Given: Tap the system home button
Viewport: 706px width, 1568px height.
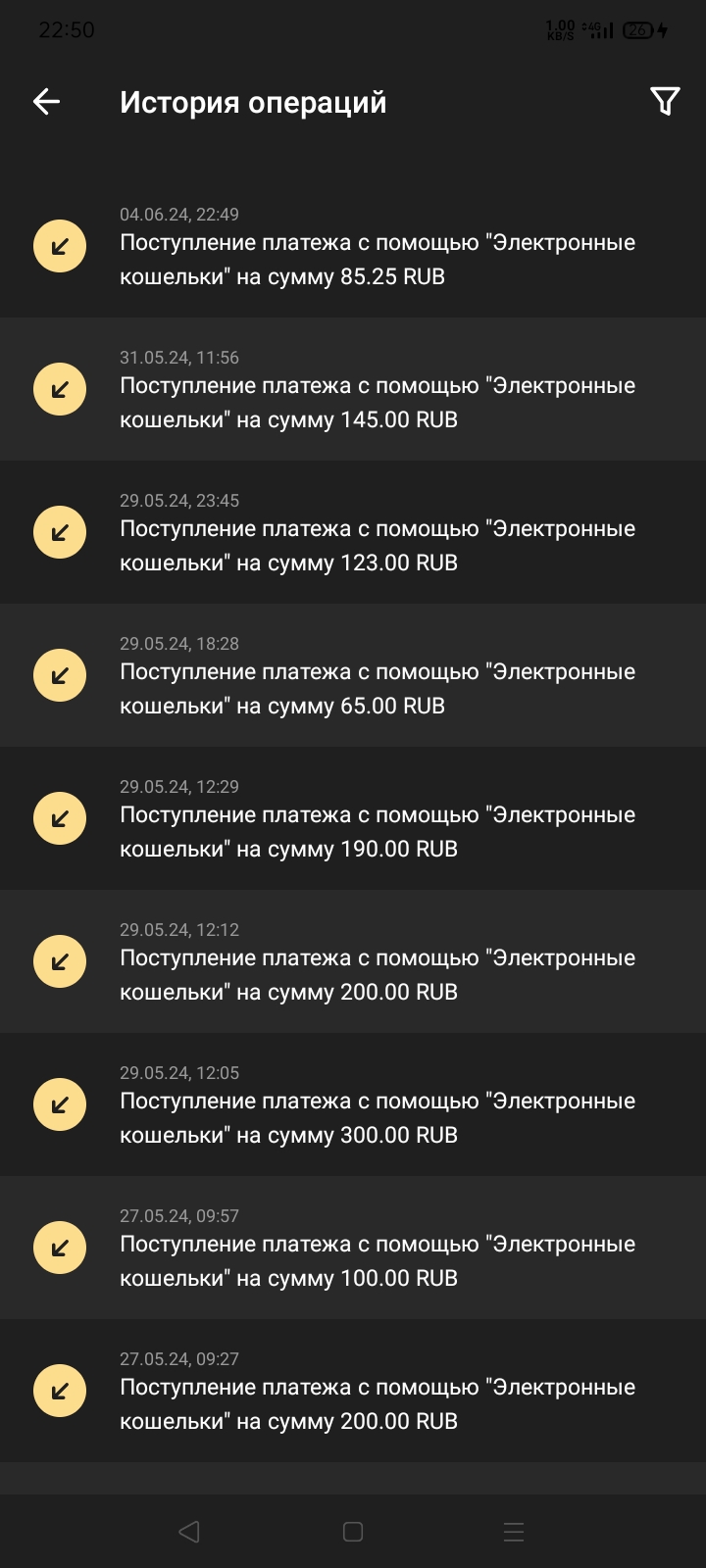Looking at the screenshot, I should pos(353,1532).
